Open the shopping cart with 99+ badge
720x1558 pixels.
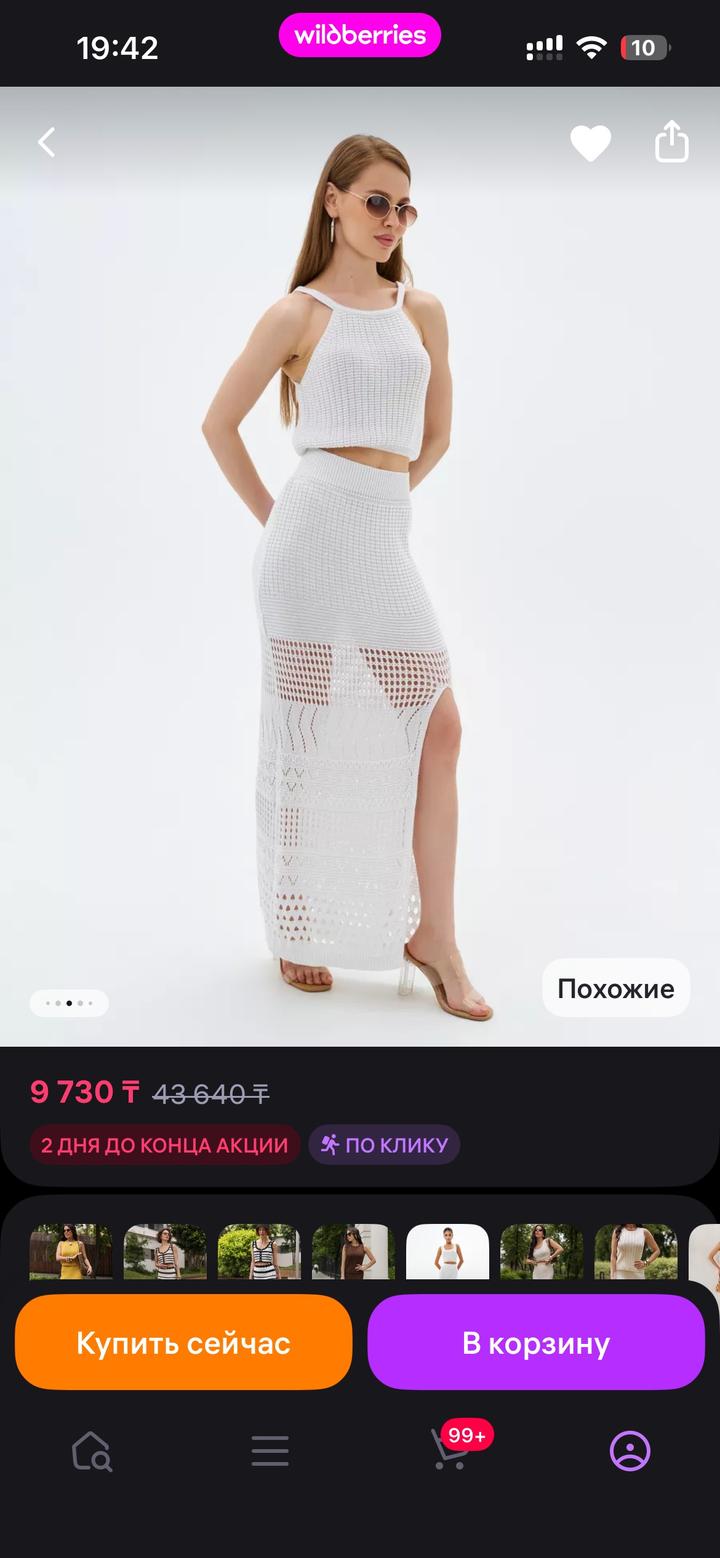coord(448,1457)
